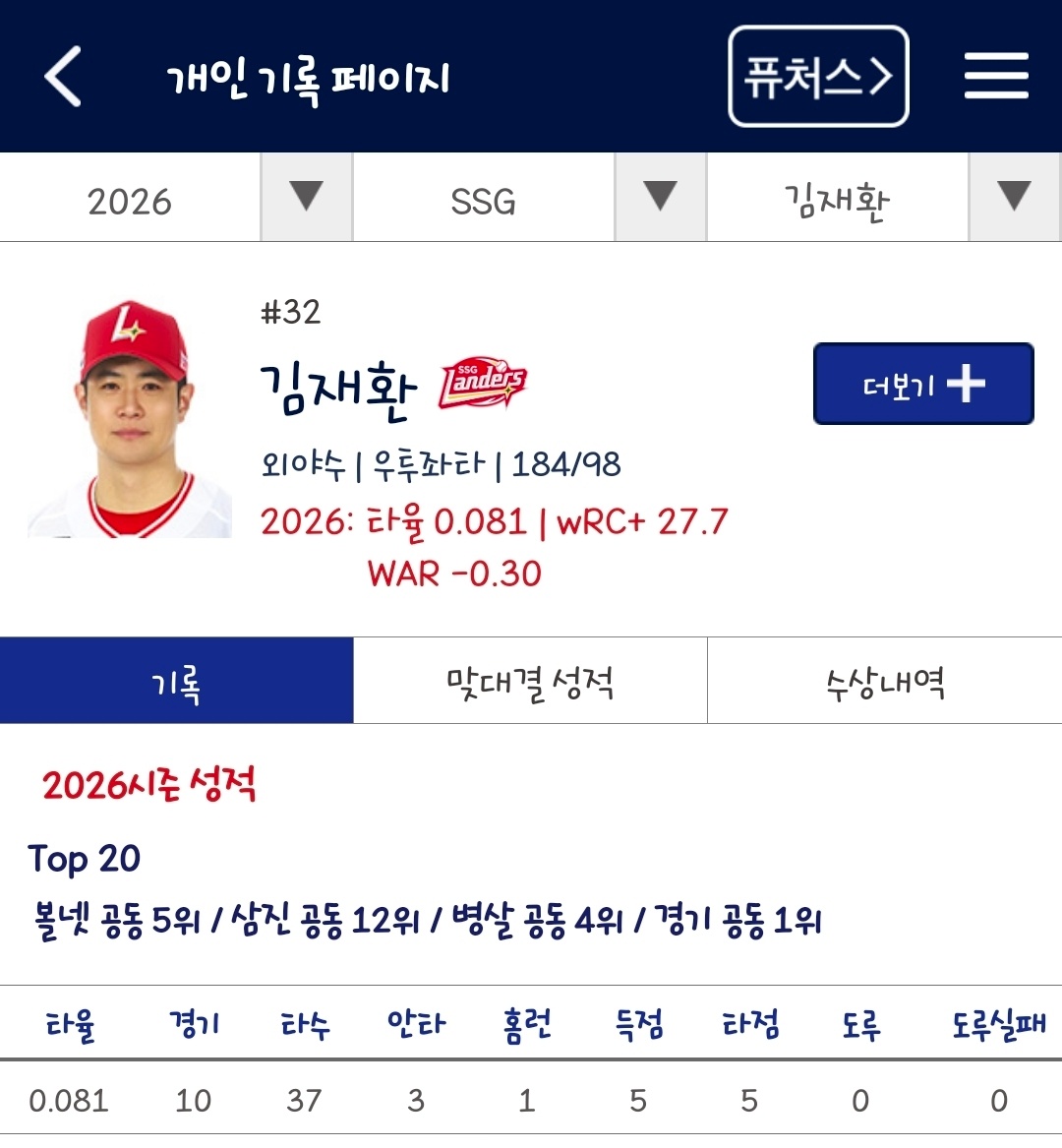Viewport: 1062px width, 1148px height.
Task: Click the 홈런 column header
Action: pyautogui.click(x=526, y=1023)
